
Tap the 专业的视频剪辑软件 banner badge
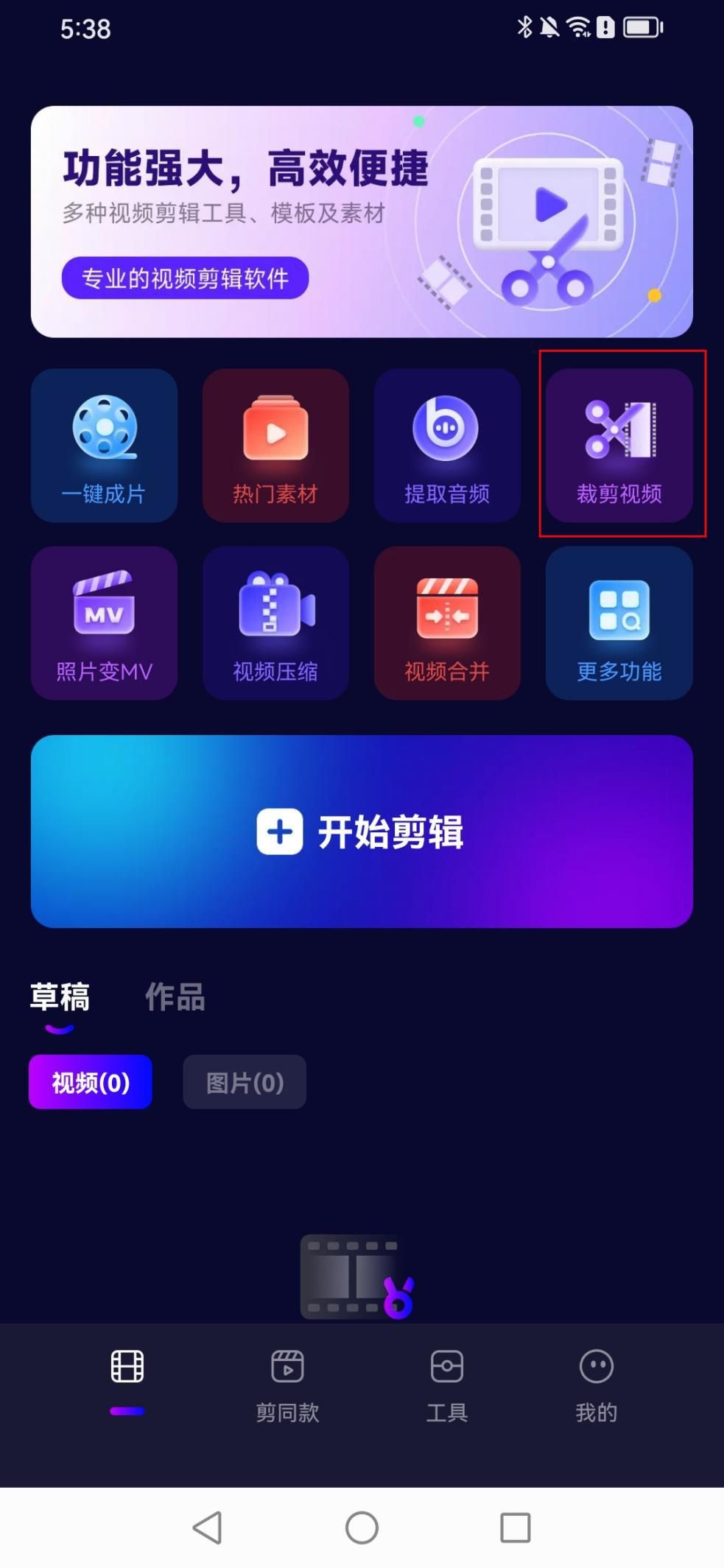186,279
